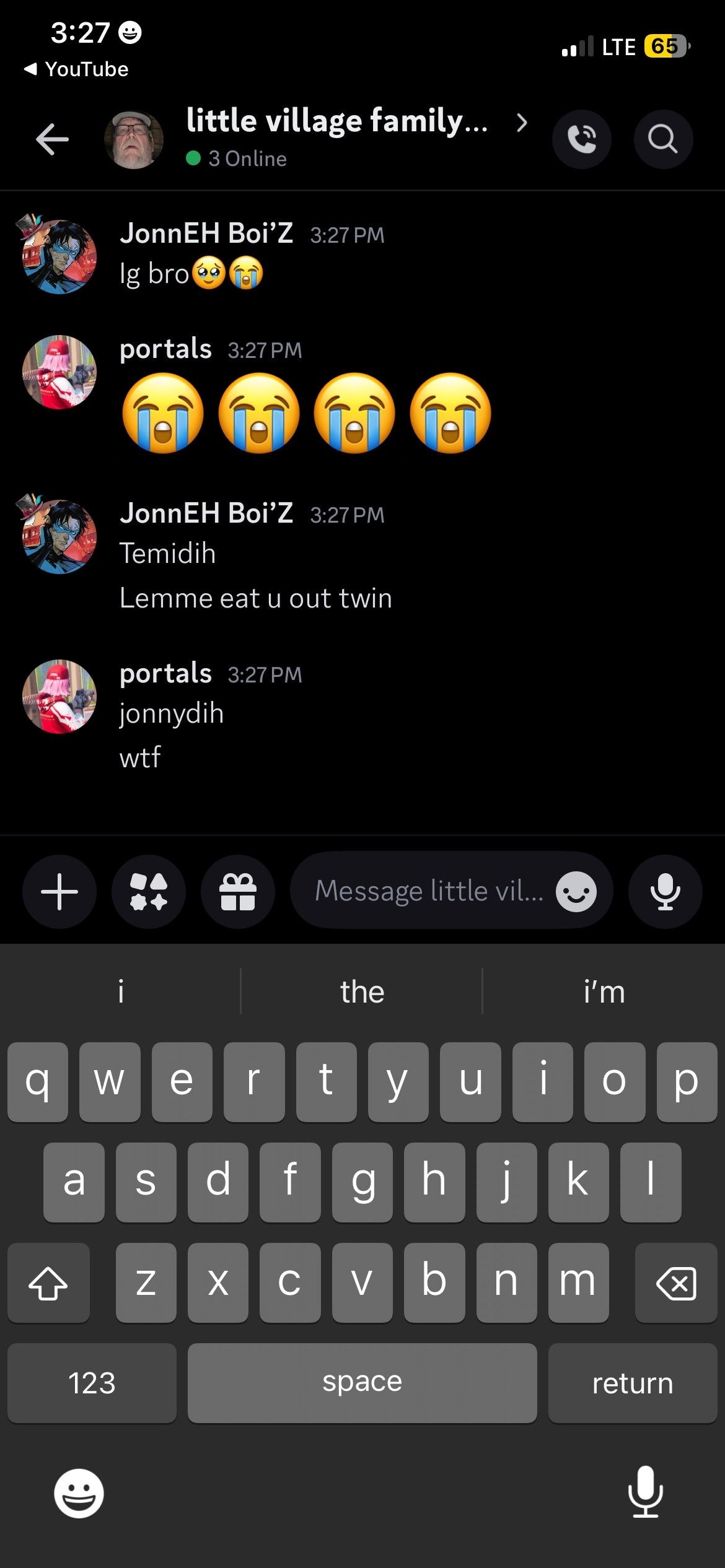Start keyboard dictation microphone
Screen dimensions: 725x1568
click(645, 1492)
